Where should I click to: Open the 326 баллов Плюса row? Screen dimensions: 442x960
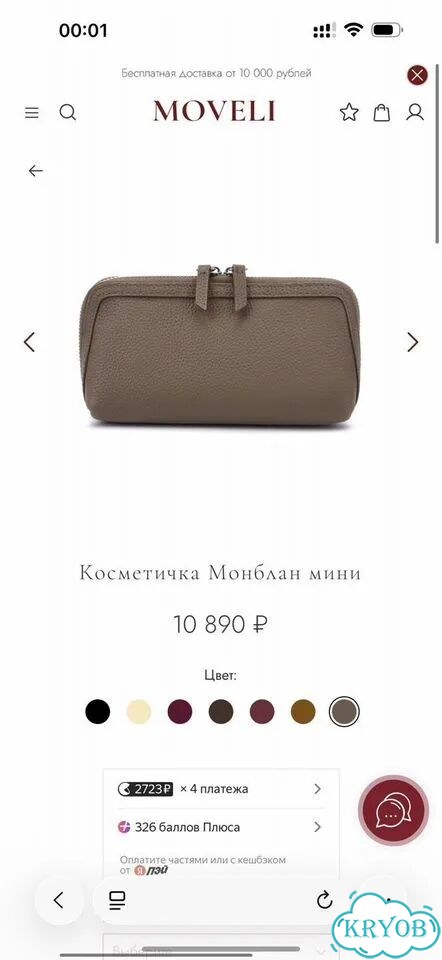coord(220,827)
